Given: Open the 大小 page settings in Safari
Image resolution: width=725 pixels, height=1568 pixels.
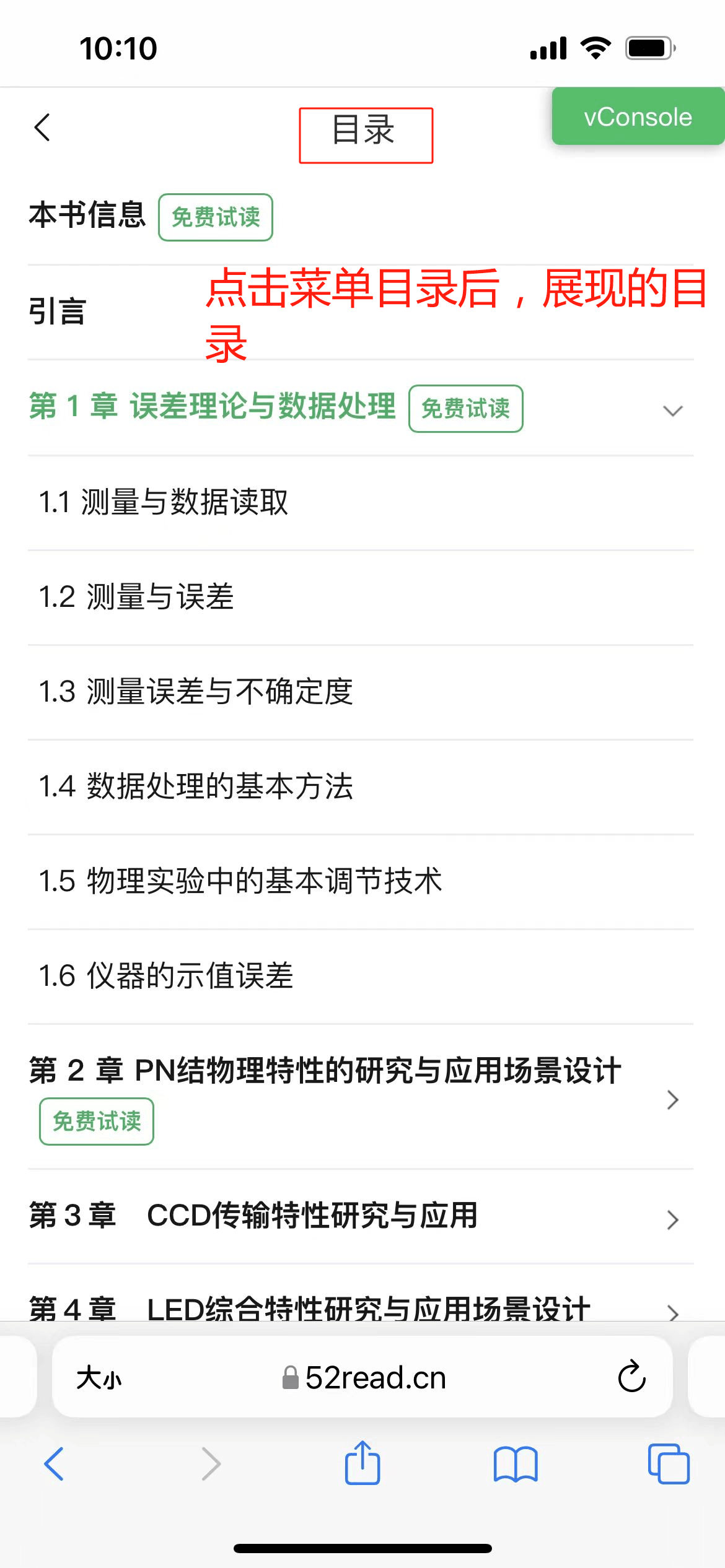Looking at the screenshot, I should 99,1379.
